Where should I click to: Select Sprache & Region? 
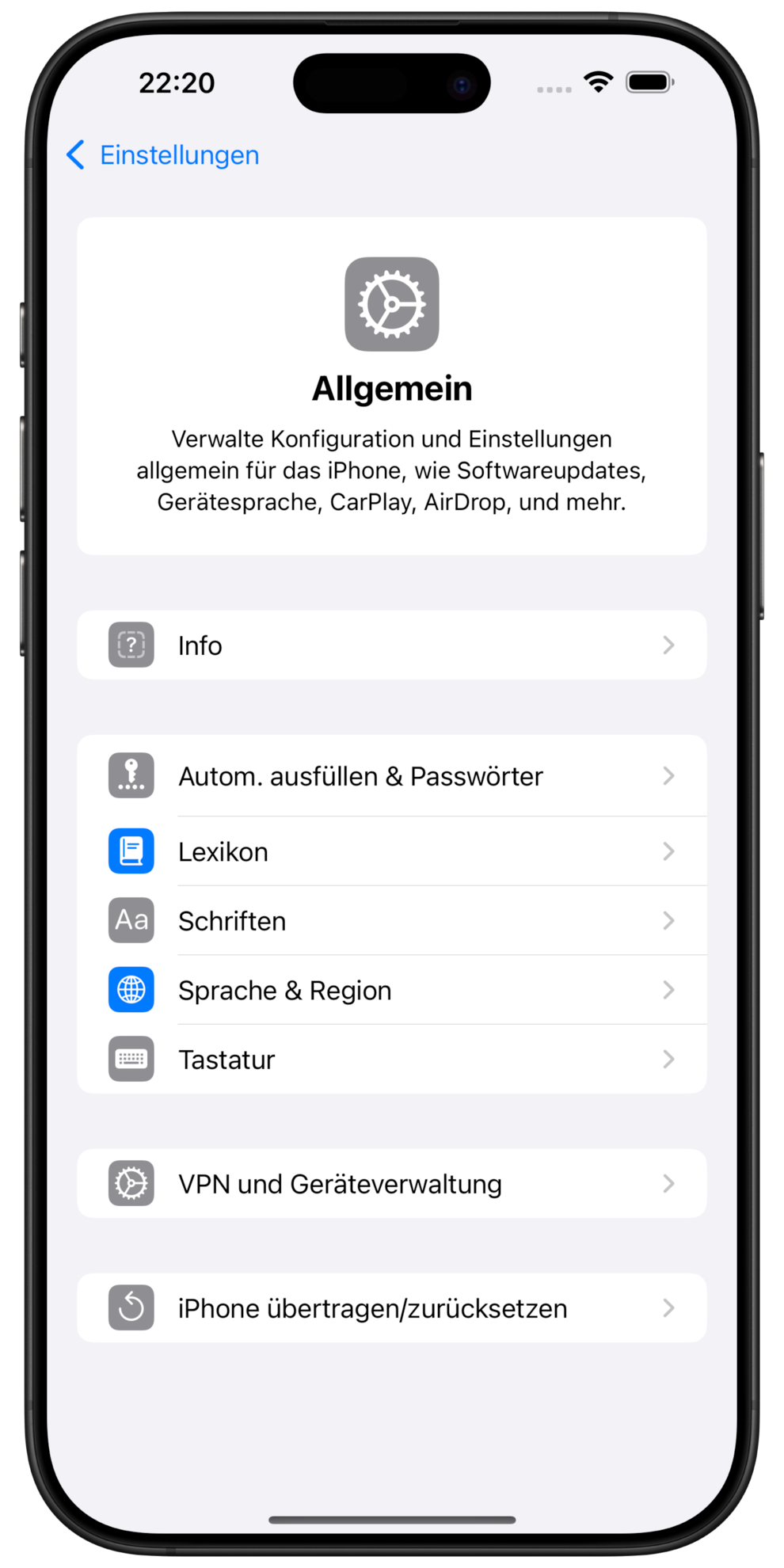(391, 991)
